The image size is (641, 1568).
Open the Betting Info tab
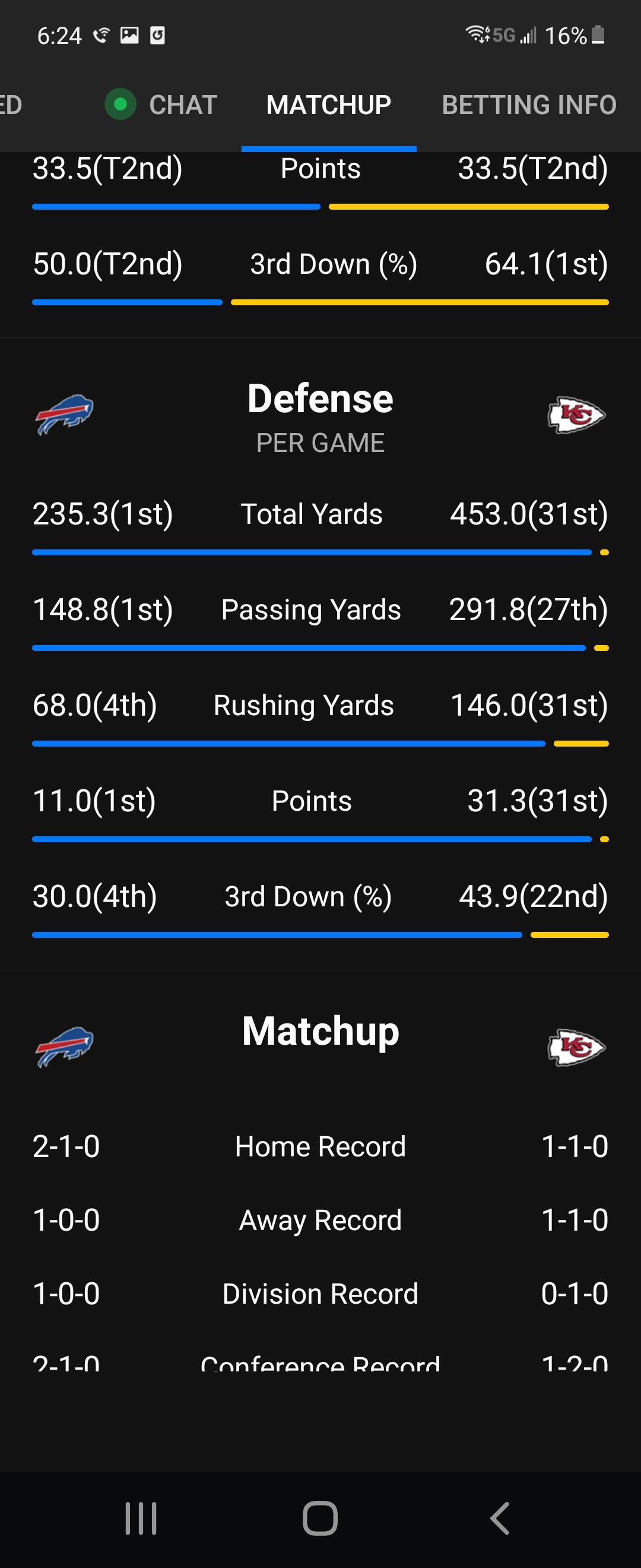click(x=529, y=105)
